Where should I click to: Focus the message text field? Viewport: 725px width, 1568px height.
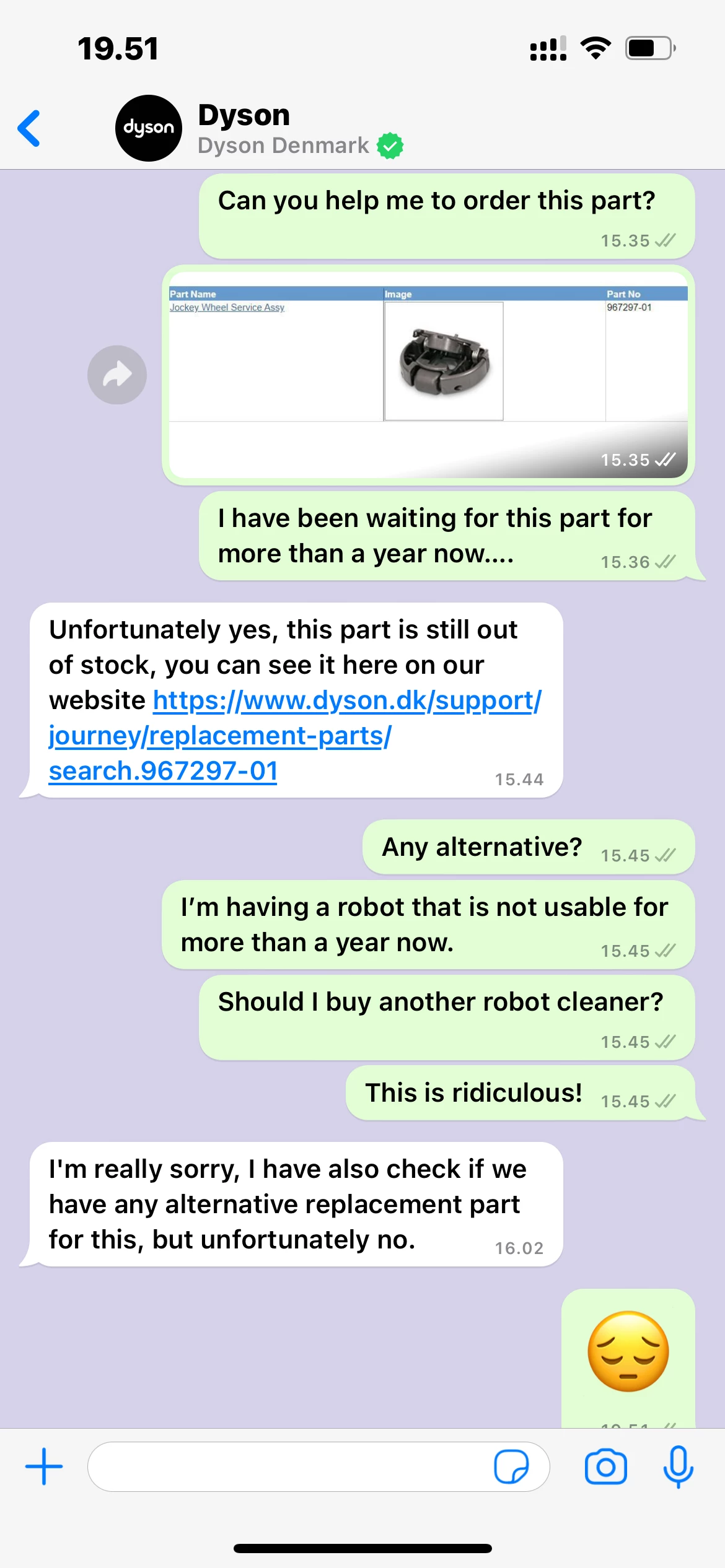pyautogui.click(x=288, y=1466)
